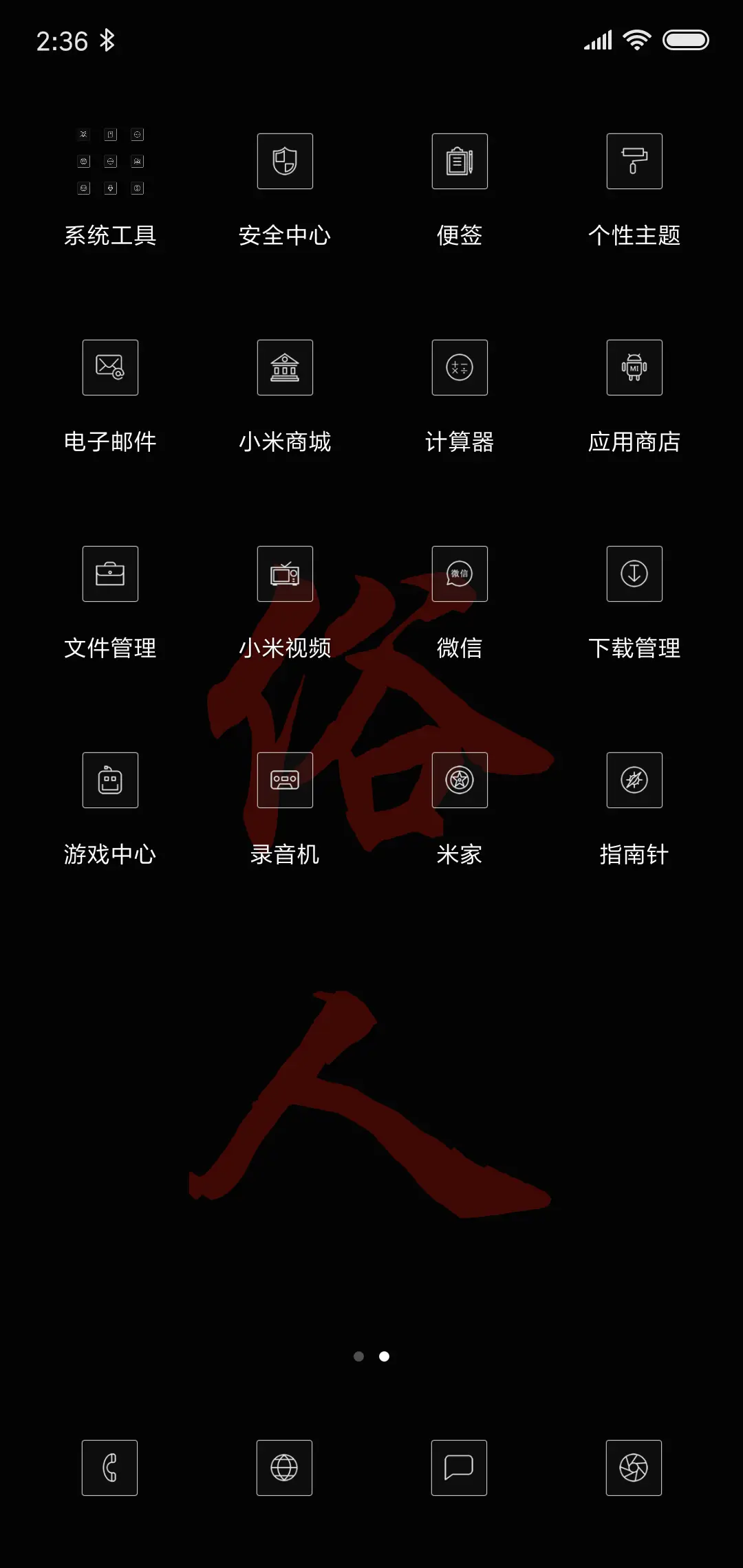The height and width of the screenshot is (1568, 743).
Task: Open the 电子邮件 email app
Action: coord(110,368)
